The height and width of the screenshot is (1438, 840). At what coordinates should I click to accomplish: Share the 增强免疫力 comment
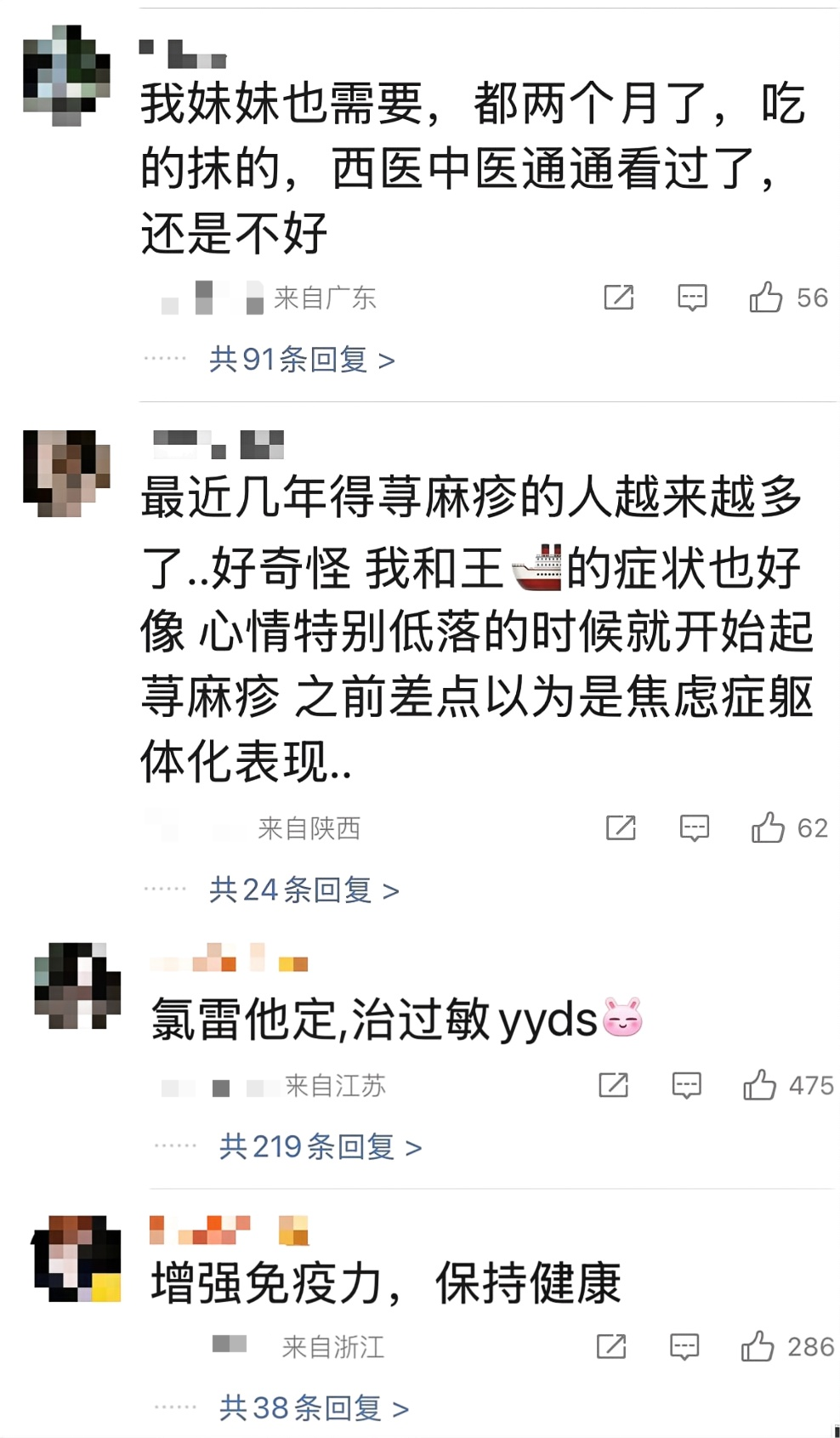[x=611, y=1345]
